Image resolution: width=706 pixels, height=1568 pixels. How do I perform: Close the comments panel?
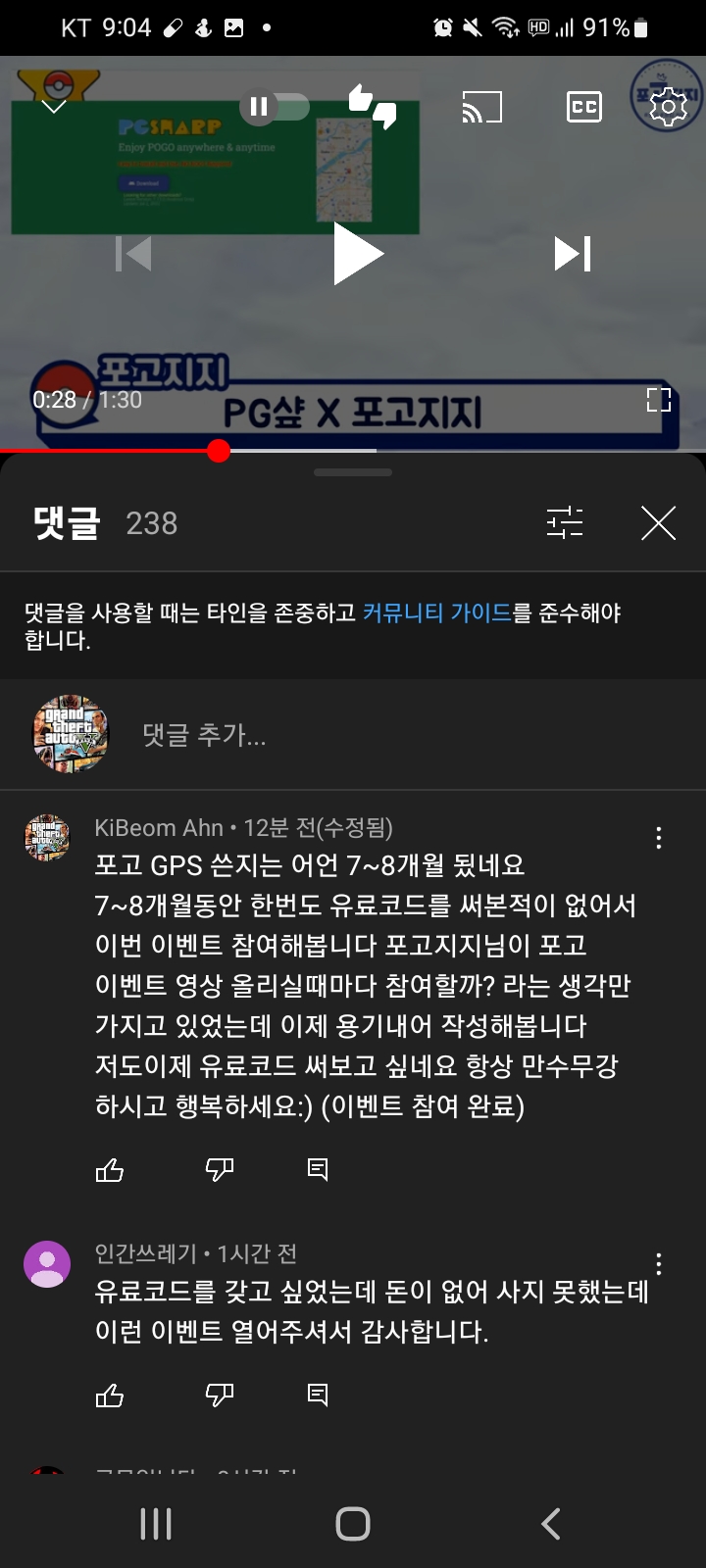659,523
